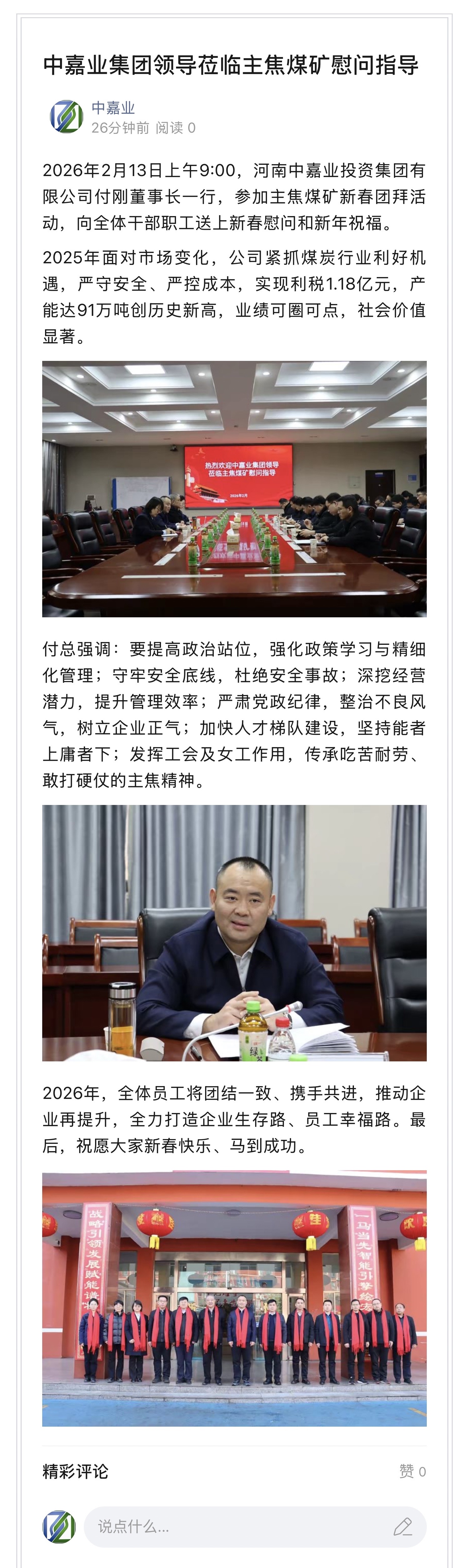
Task: Tap the 中嘉业 avatar beside the author name
Action: [66, 117]
